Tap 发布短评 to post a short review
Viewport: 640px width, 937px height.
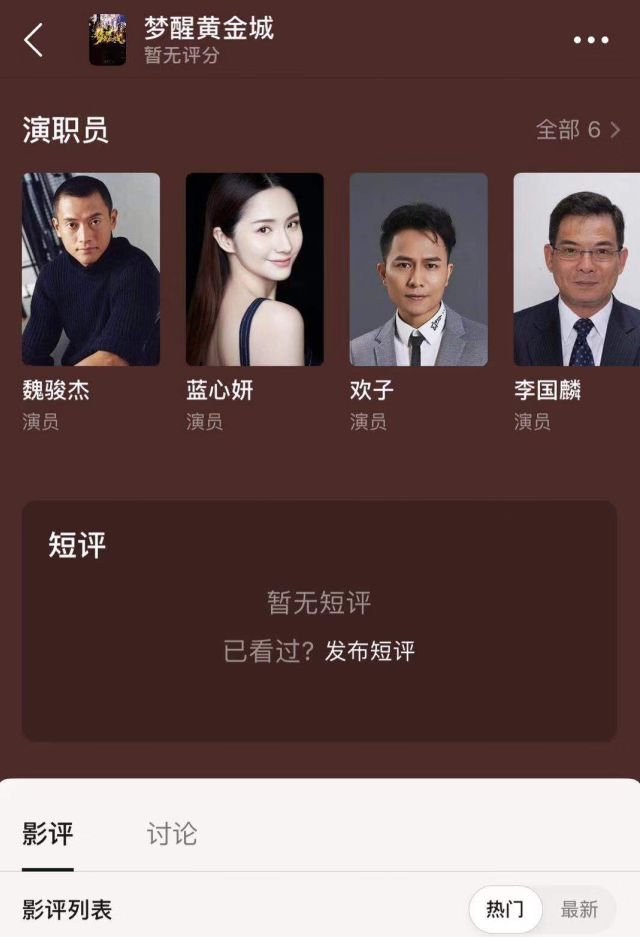[x=369, y=652]
